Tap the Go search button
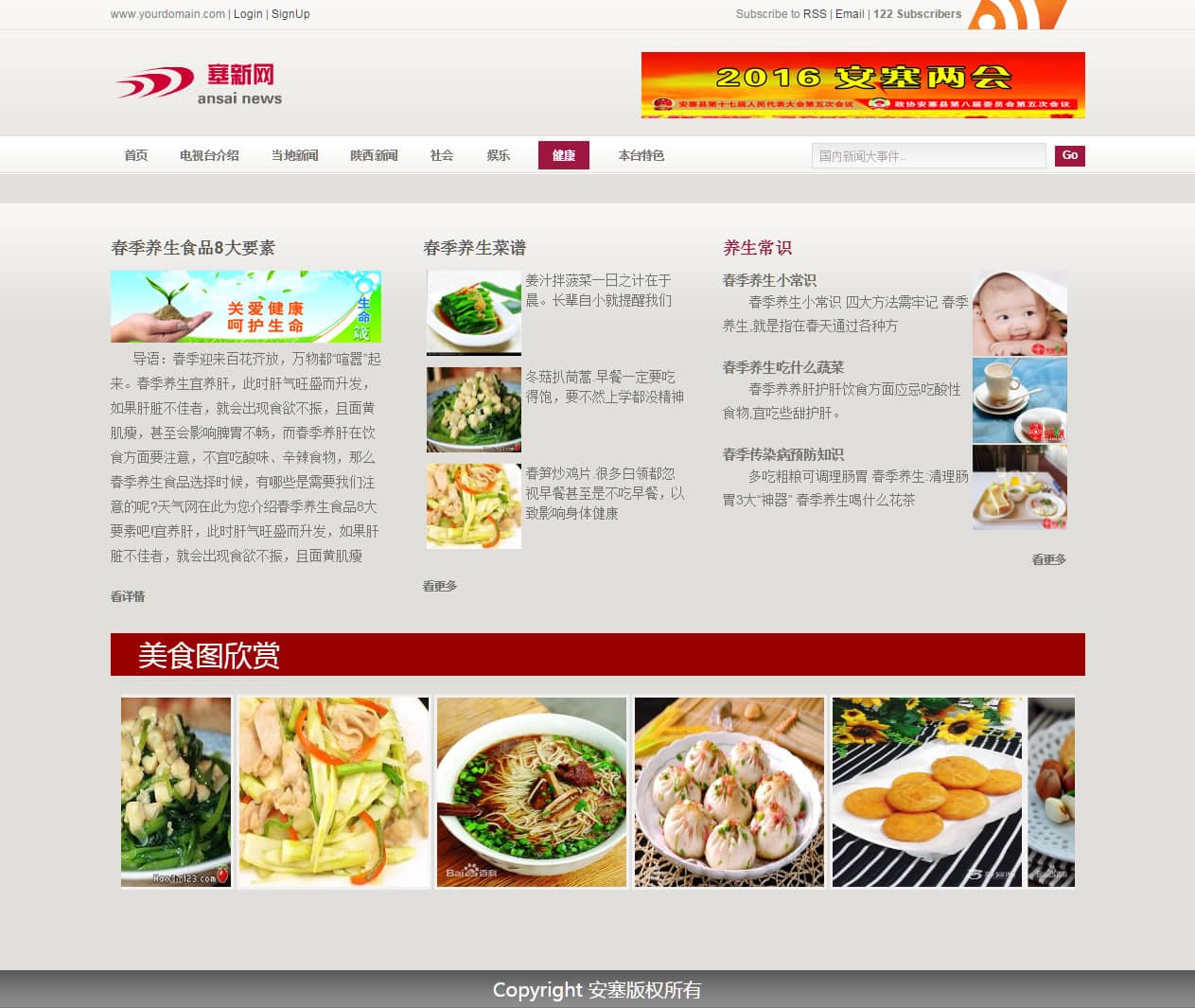Viewport: 1195px width, 1008px height. pos(1070,155)
